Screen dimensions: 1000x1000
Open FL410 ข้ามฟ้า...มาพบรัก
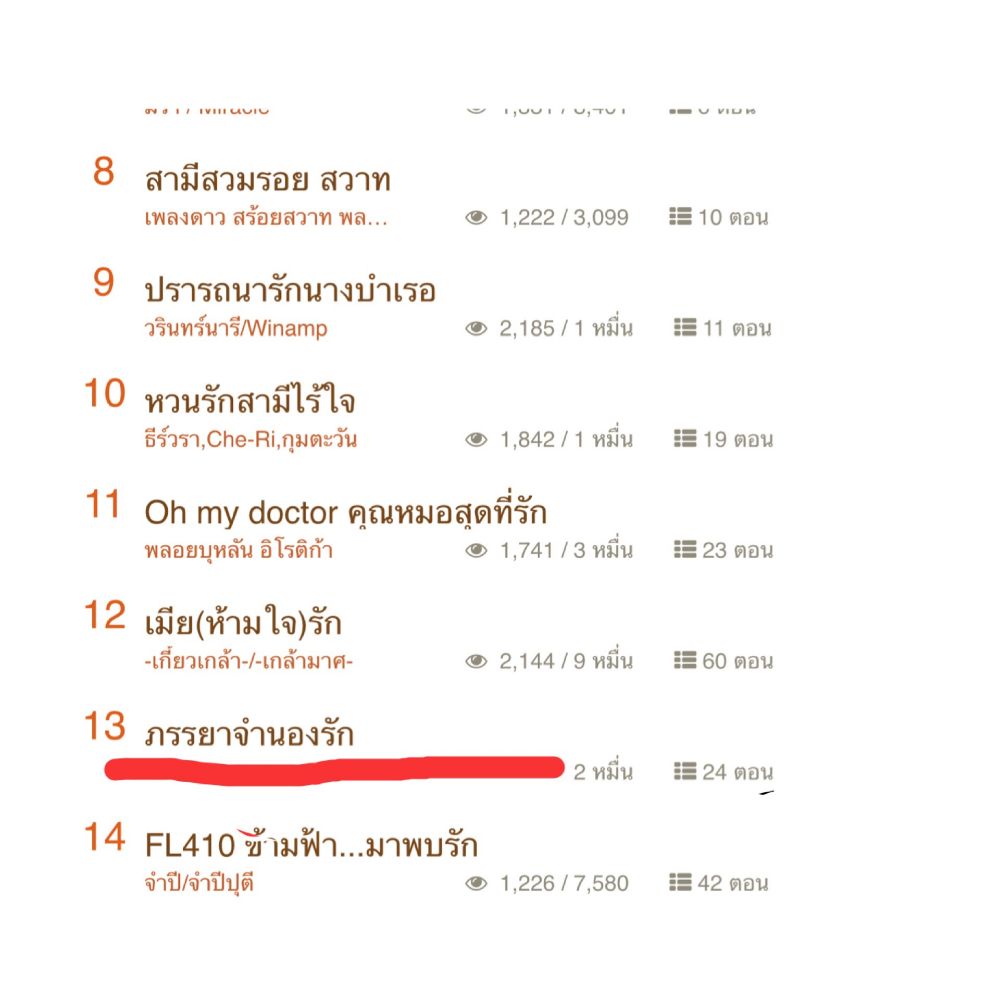(x=311, y=846)
